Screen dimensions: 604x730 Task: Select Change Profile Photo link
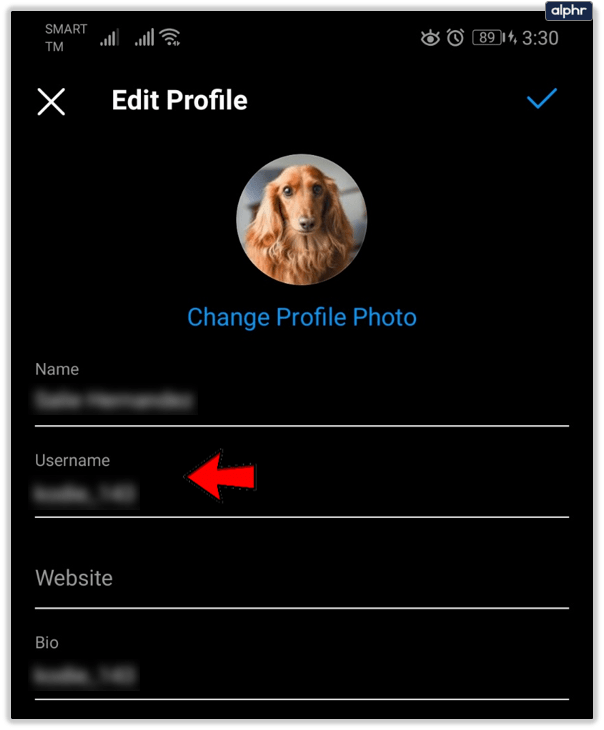coord(301,318)
